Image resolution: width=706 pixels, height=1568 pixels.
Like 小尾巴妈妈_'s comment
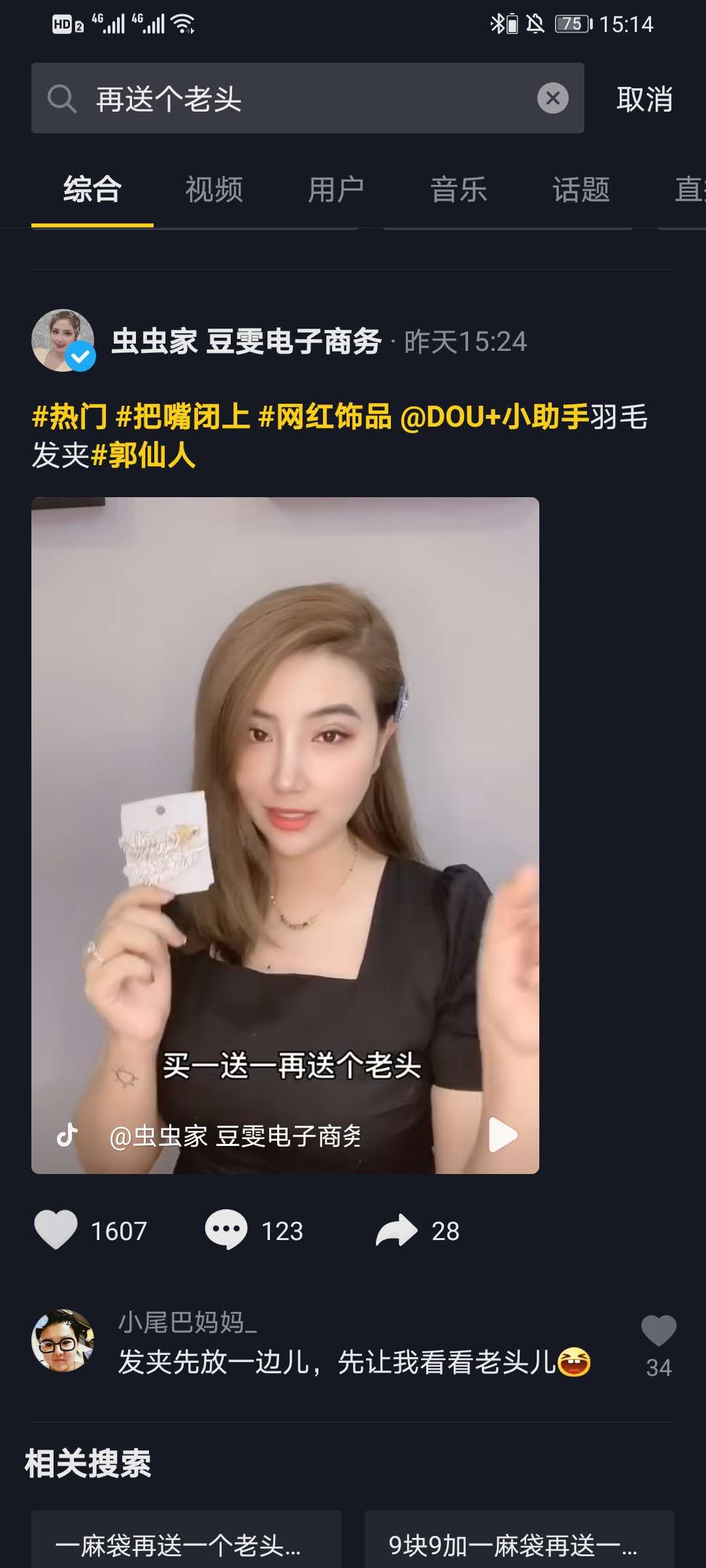click(x=658, y=1331)
